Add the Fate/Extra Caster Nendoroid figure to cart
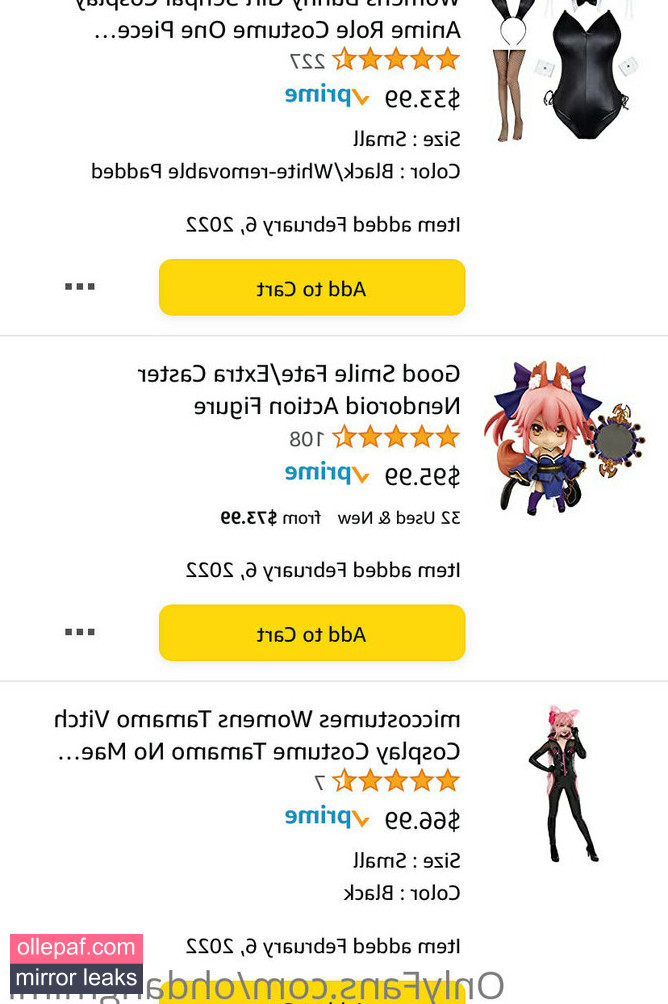Image resolution: width=668 pixels, height=1004 pixels. (x=312, y=633)
